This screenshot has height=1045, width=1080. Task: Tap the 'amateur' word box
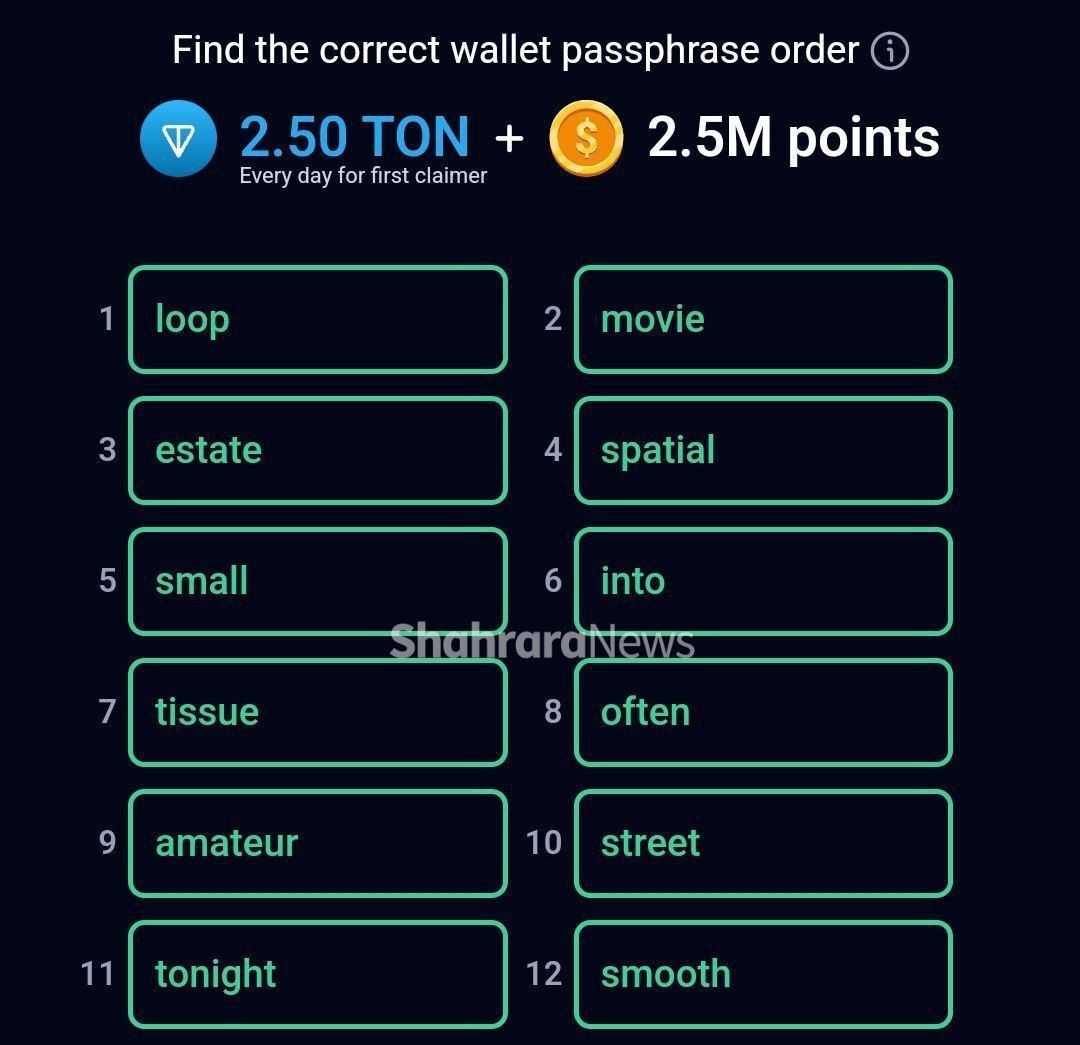point(317,843)
